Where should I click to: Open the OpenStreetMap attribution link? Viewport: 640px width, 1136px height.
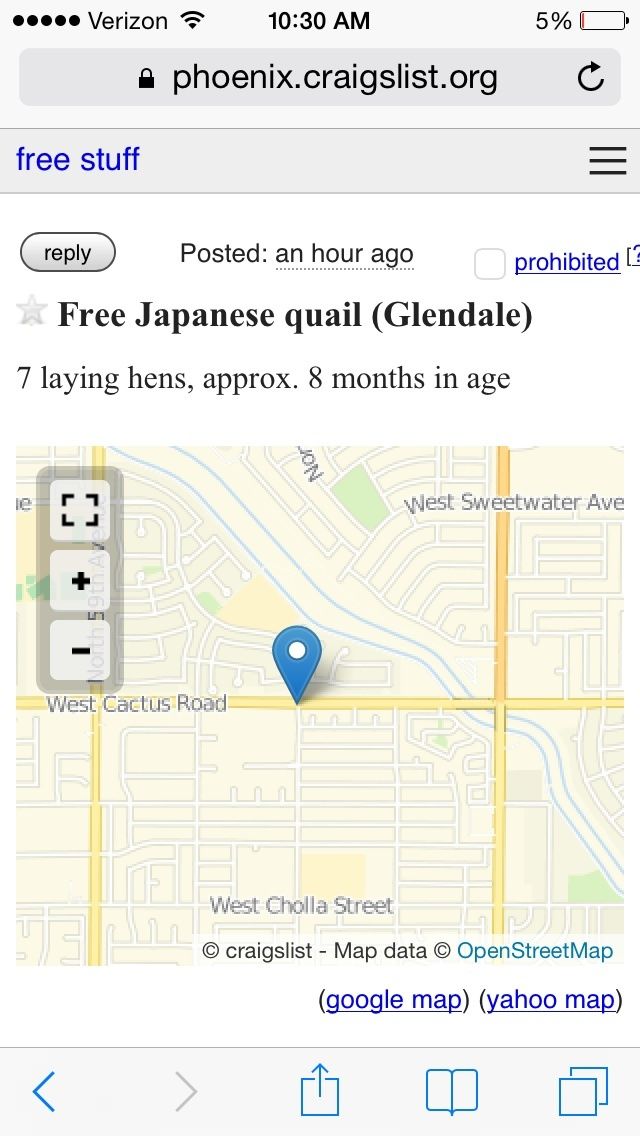(x=534, y=950)
